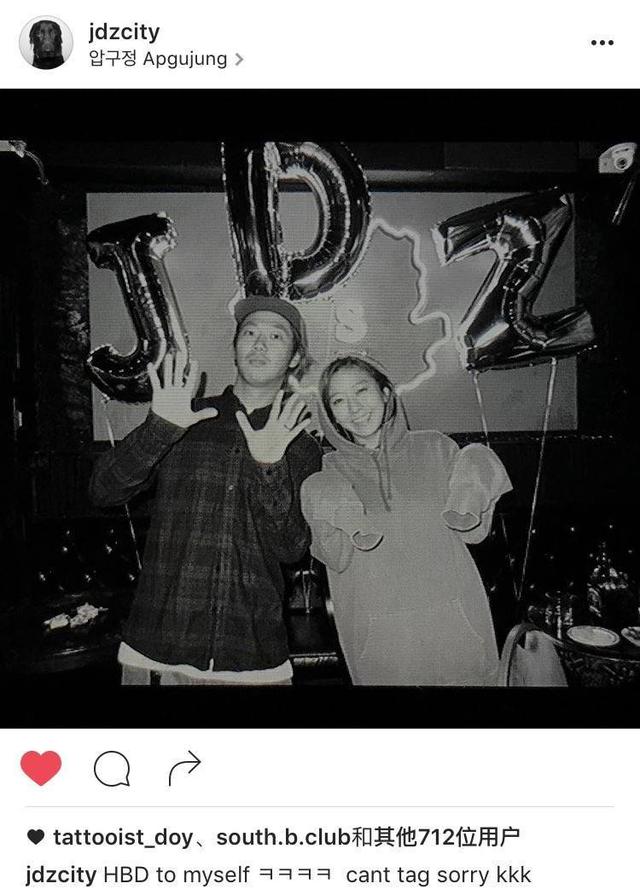Image resolution: width=640 pixels, height=895 pixels.
Task: Open comments with the speech bubble icon
Action: point(111,768)
